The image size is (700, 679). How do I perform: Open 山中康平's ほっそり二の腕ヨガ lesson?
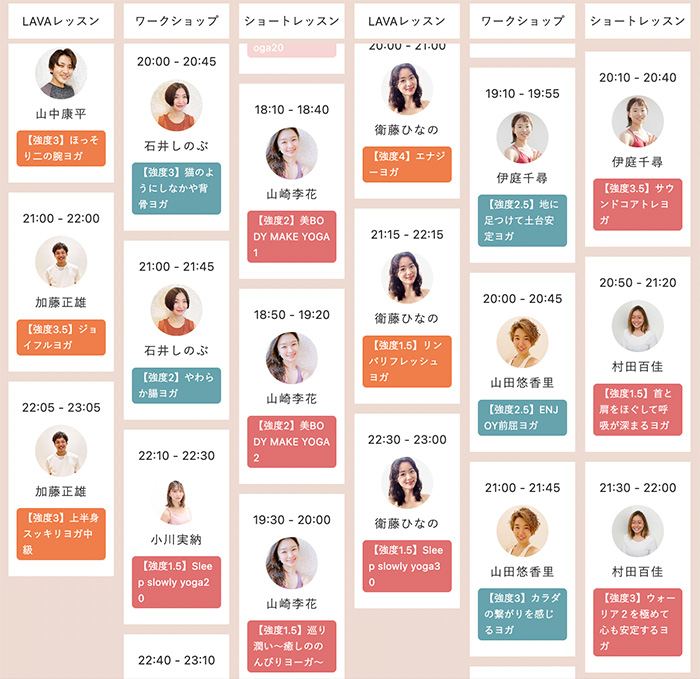tap(61, 148)
